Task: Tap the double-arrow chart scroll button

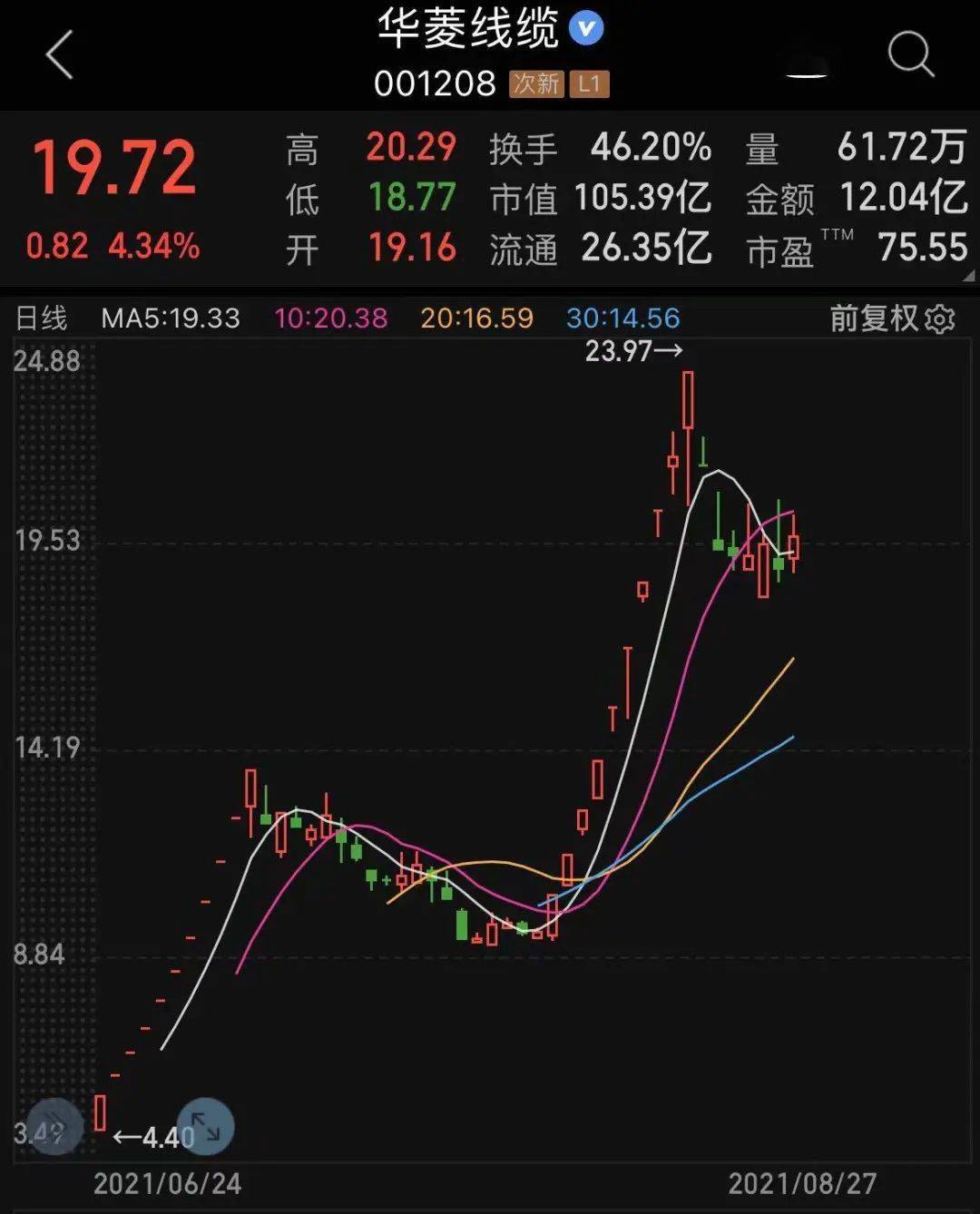Action: [x=54, y=1126]
